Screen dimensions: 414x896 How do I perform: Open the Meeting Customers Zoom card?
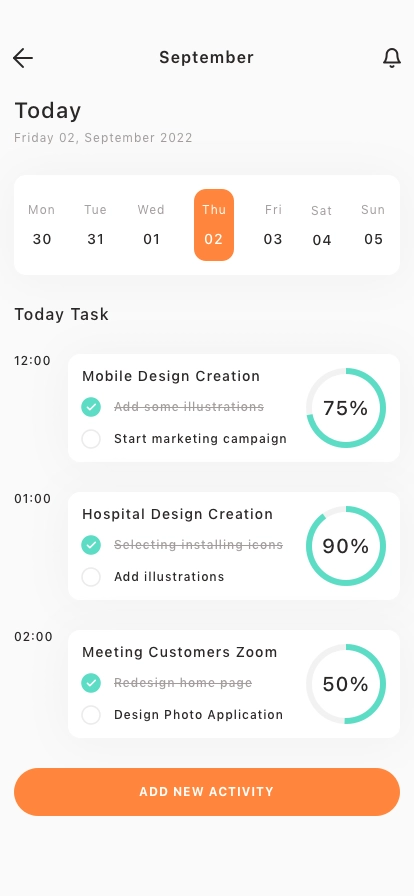[x=234, y=684]
